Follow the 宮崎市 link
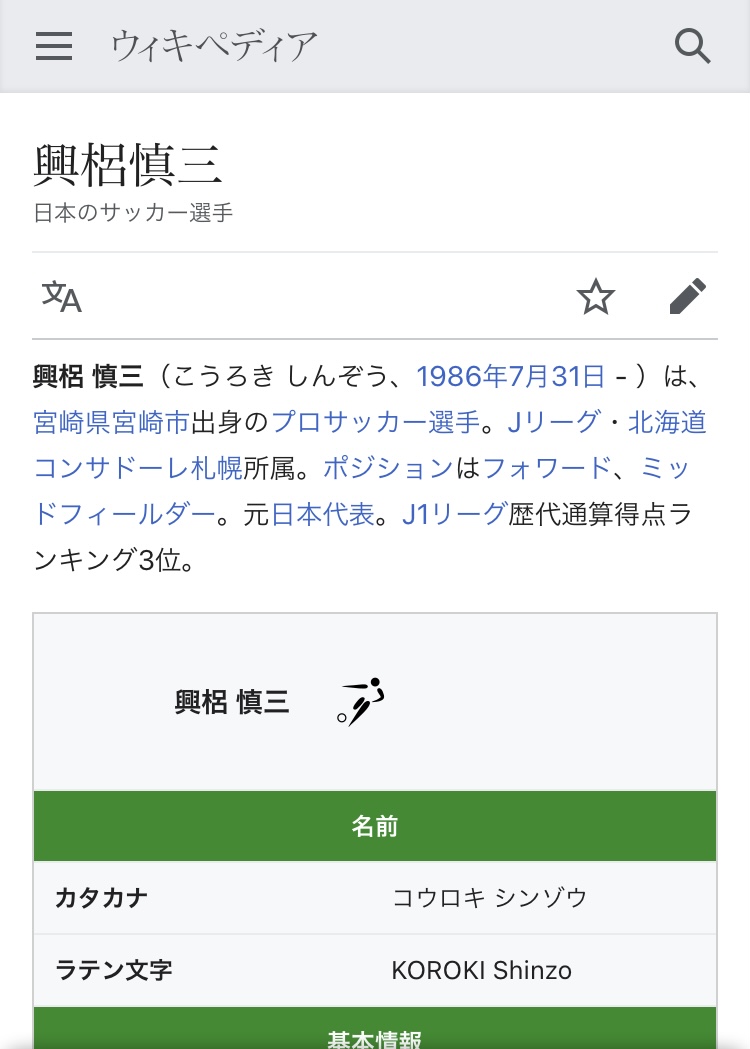Screen dimensions: 750x1049 150,422
